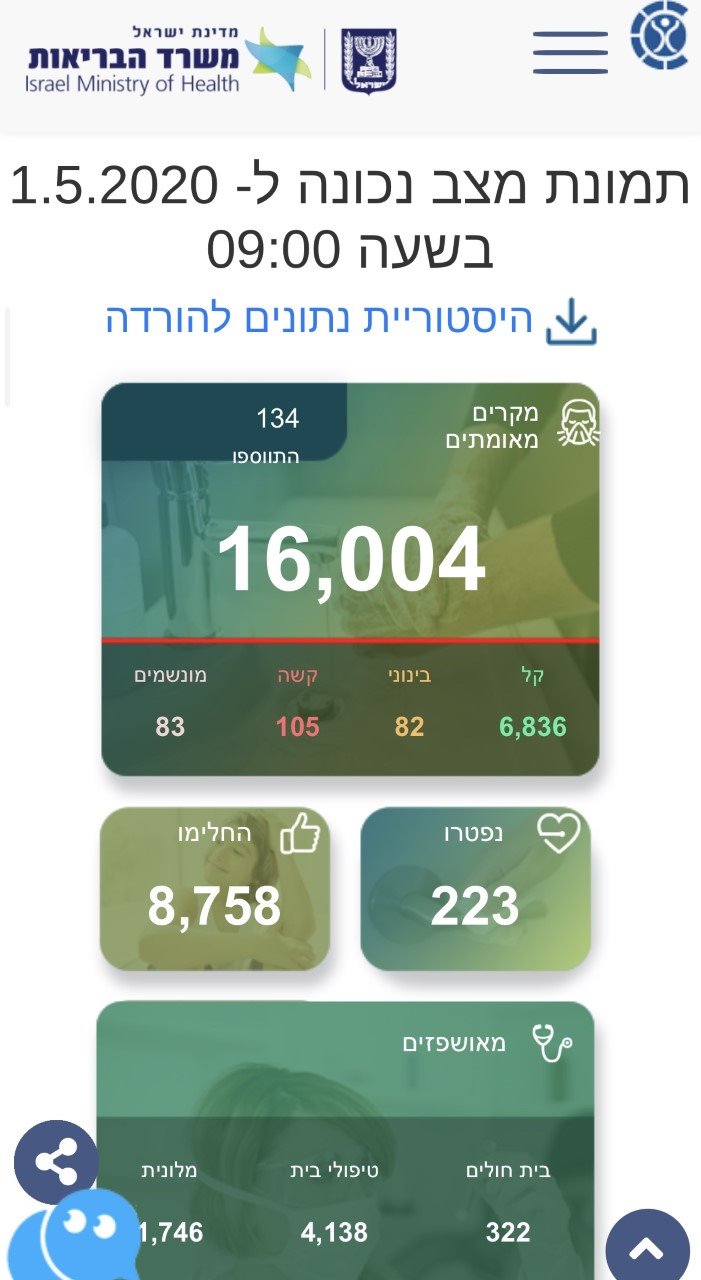Image resolution: width=701 pixels, height=1280 pixels.
Task: Tap the share floating button
Action: (56, 1162)
